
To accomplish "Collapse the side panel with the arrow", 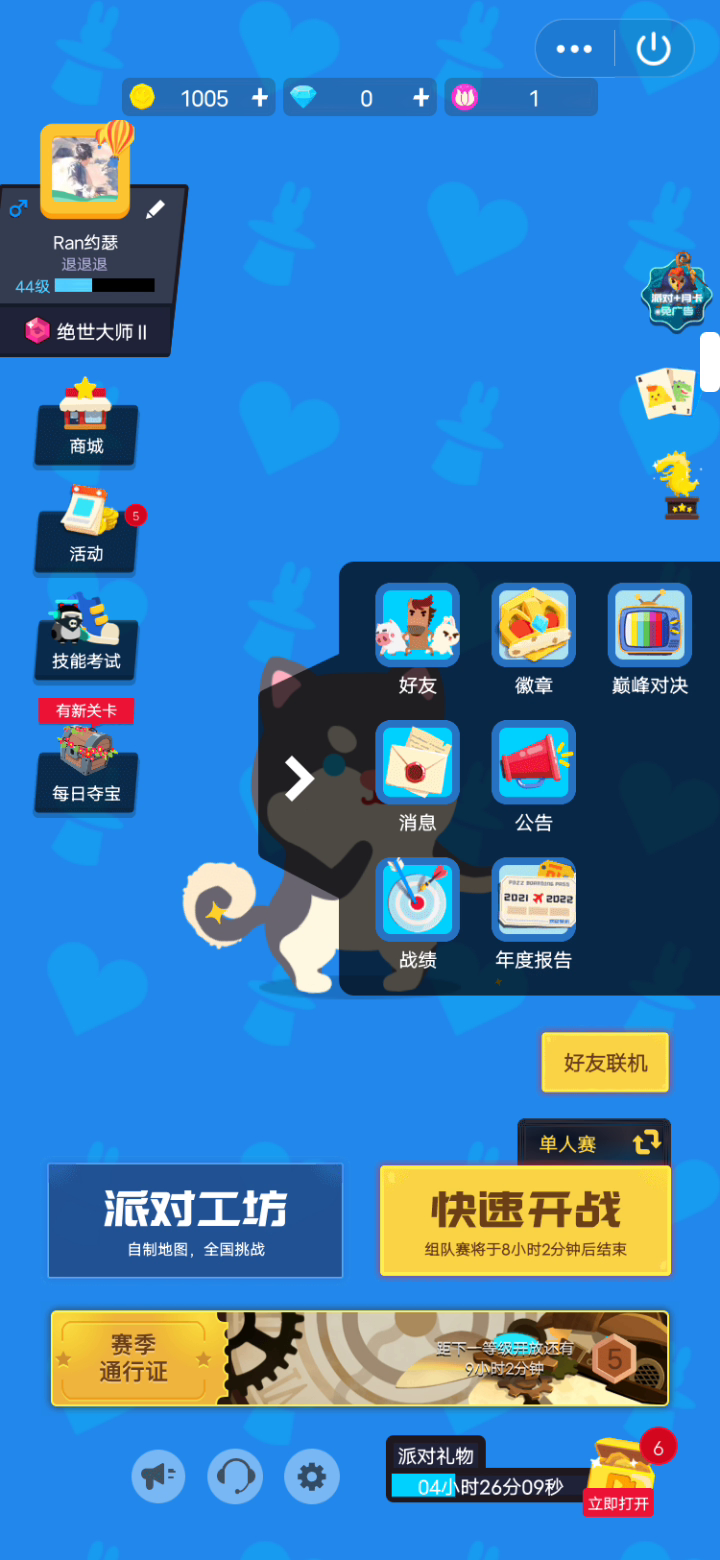I will pyautogui.click(x=299, y=778).
